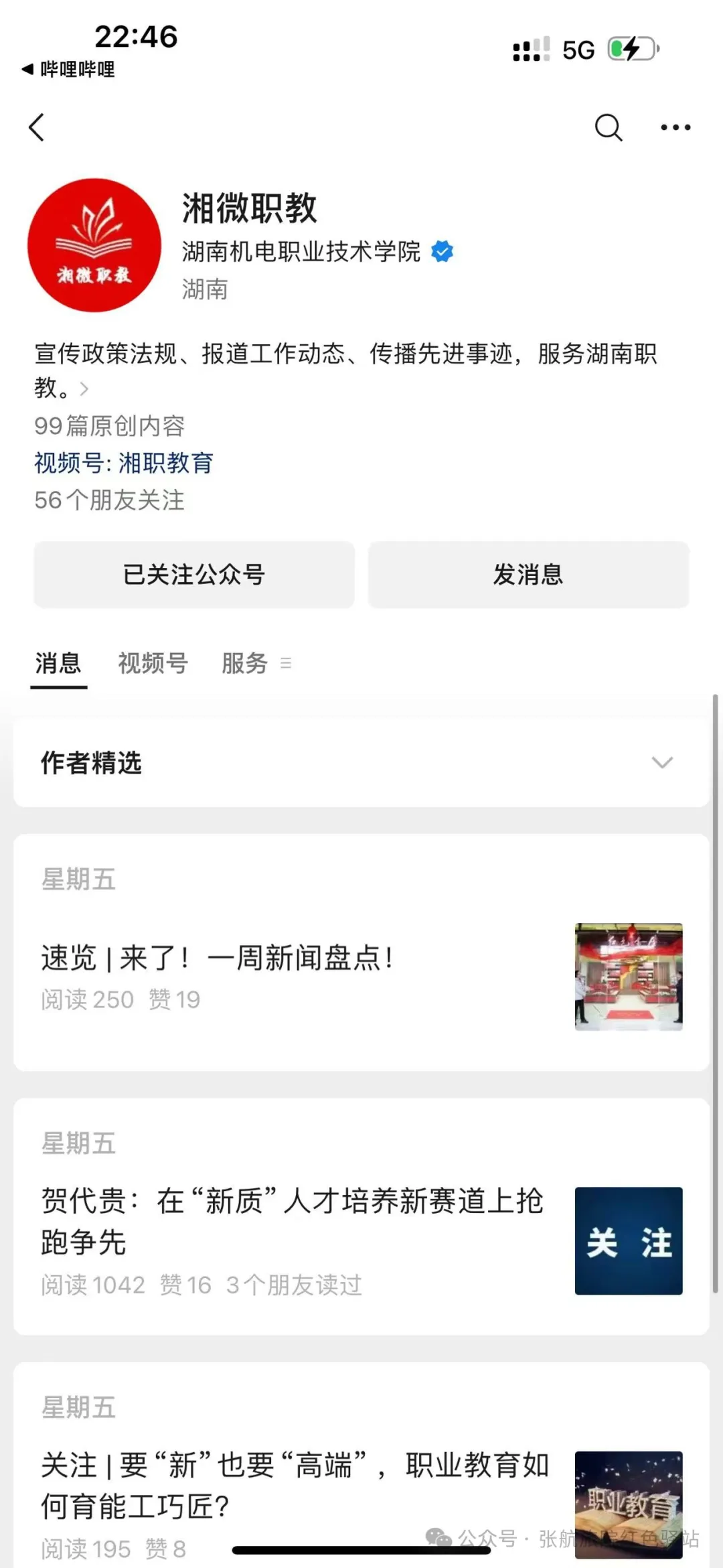723x1568 pixels.
Task: Switch to the 视频号 tab
Action: [152, 663]
